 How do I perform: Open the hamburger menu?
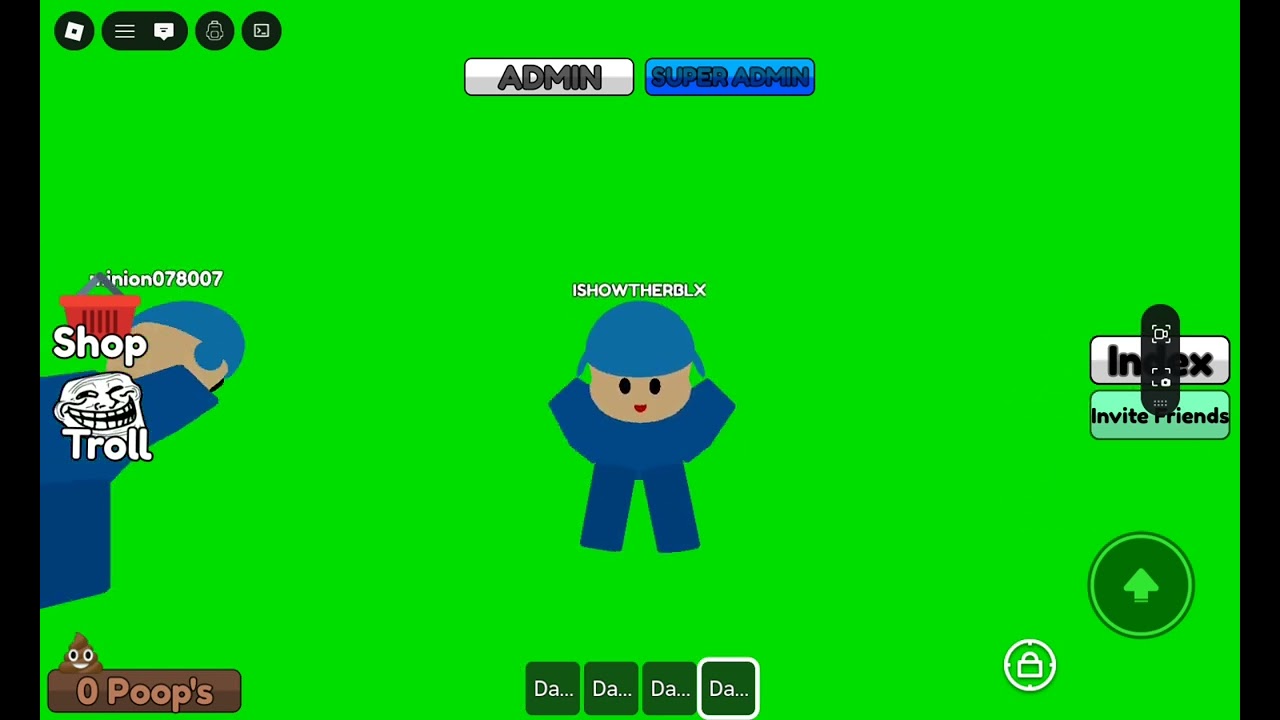pos(125,31)
